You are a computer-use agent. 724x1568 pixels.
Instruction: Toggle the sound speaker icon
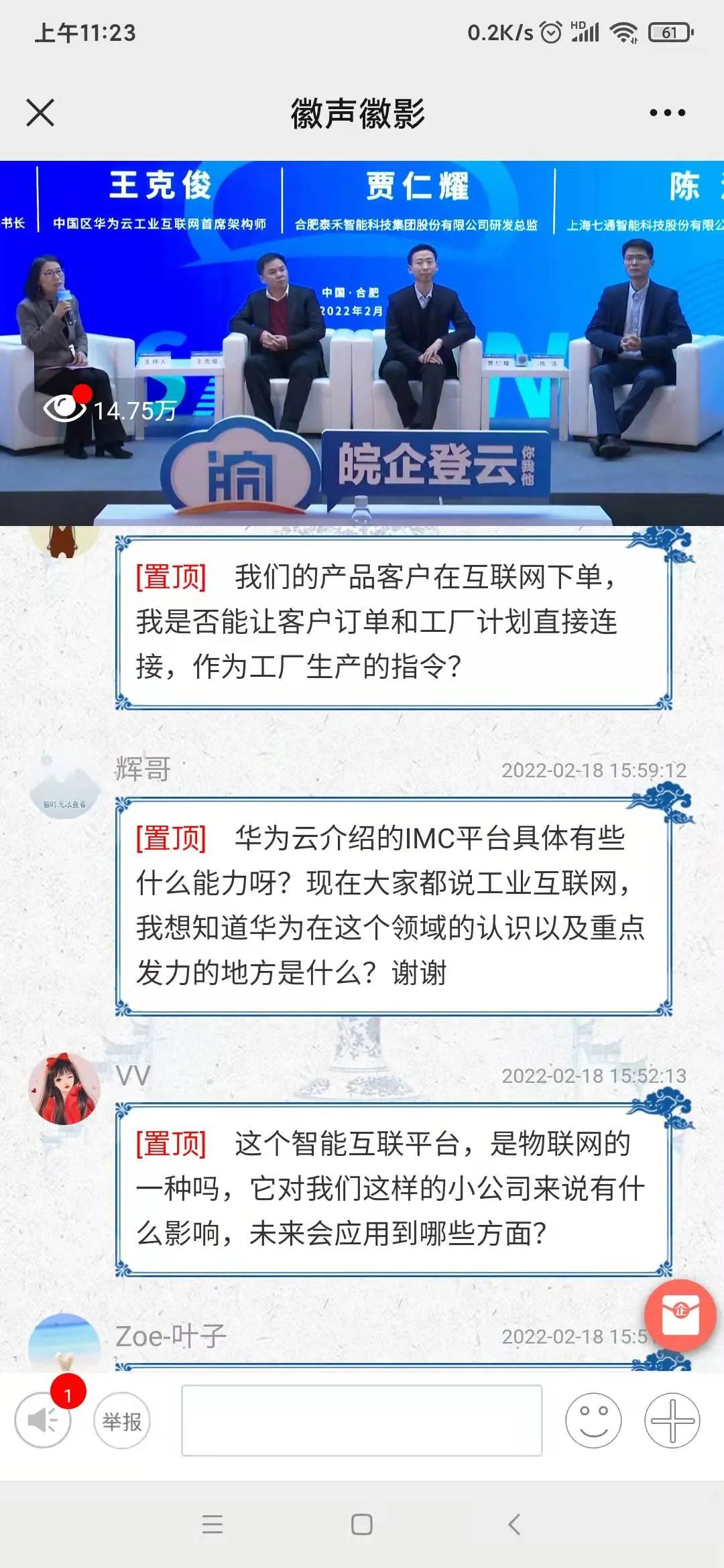coord(44,1419)
